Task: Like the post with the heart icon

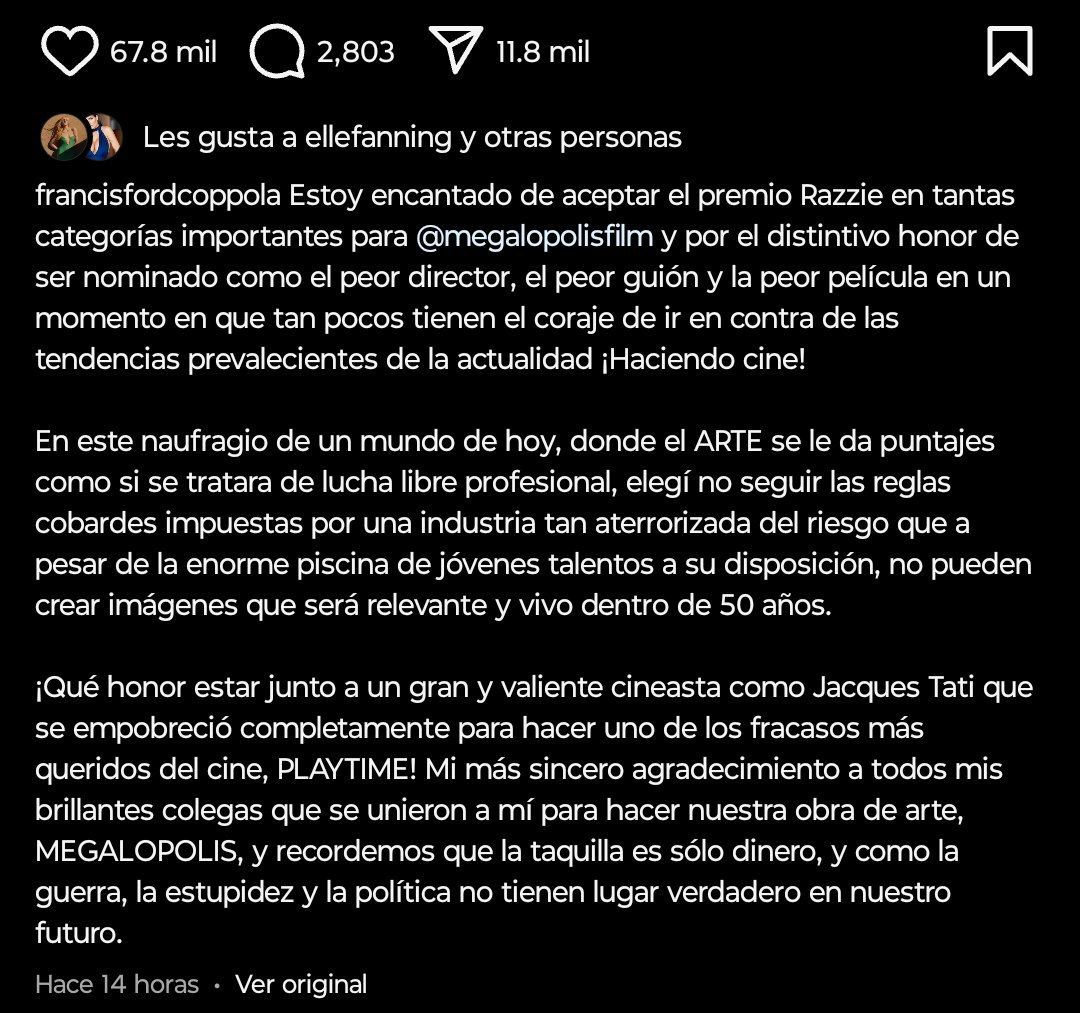Action: click(x=69, y=52)
